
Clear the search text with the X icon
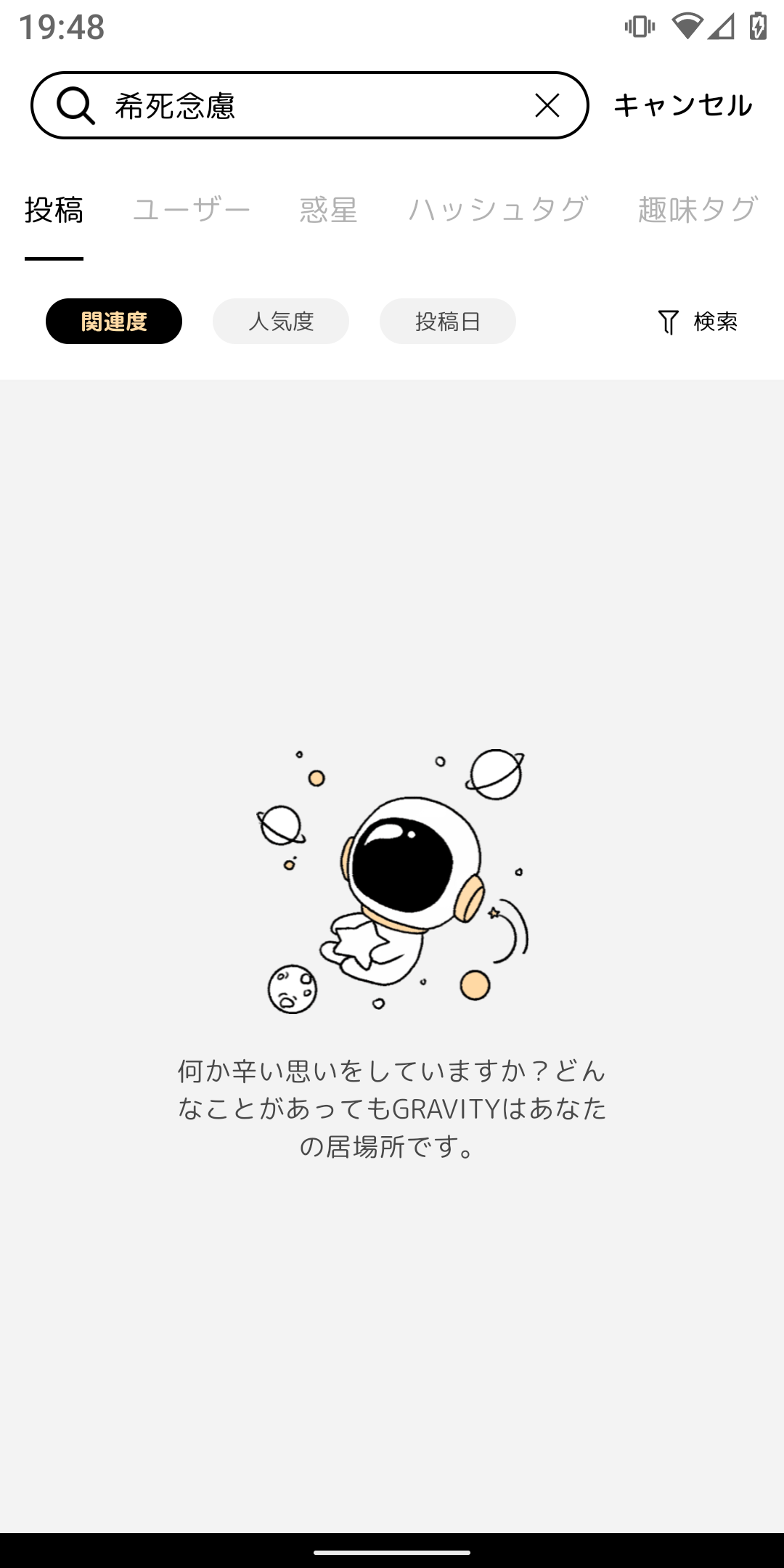point(547,106)
